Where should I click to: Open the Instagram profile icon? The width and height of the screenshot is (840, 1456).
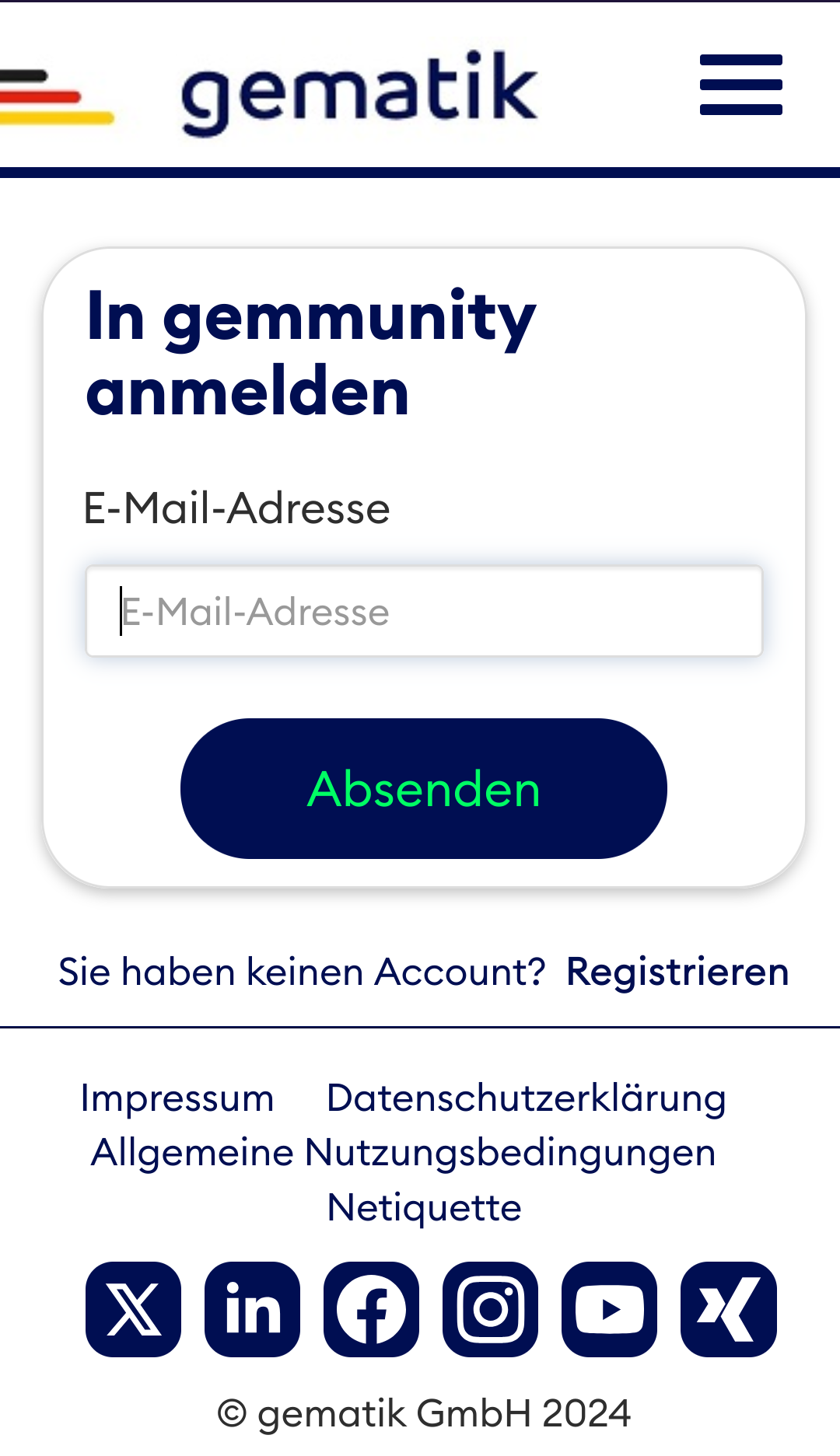(491, 1309)
